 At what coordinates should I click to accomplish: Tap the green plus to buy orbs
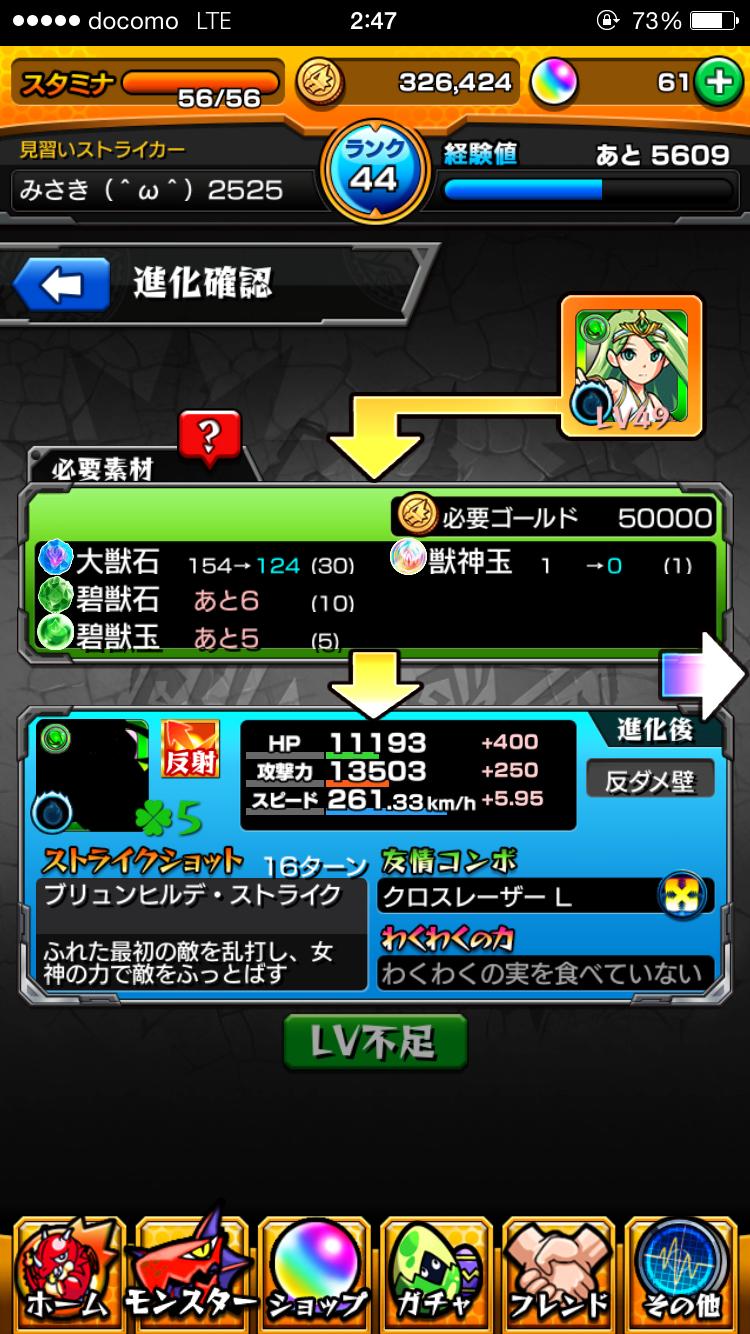(x=716, y=82)
